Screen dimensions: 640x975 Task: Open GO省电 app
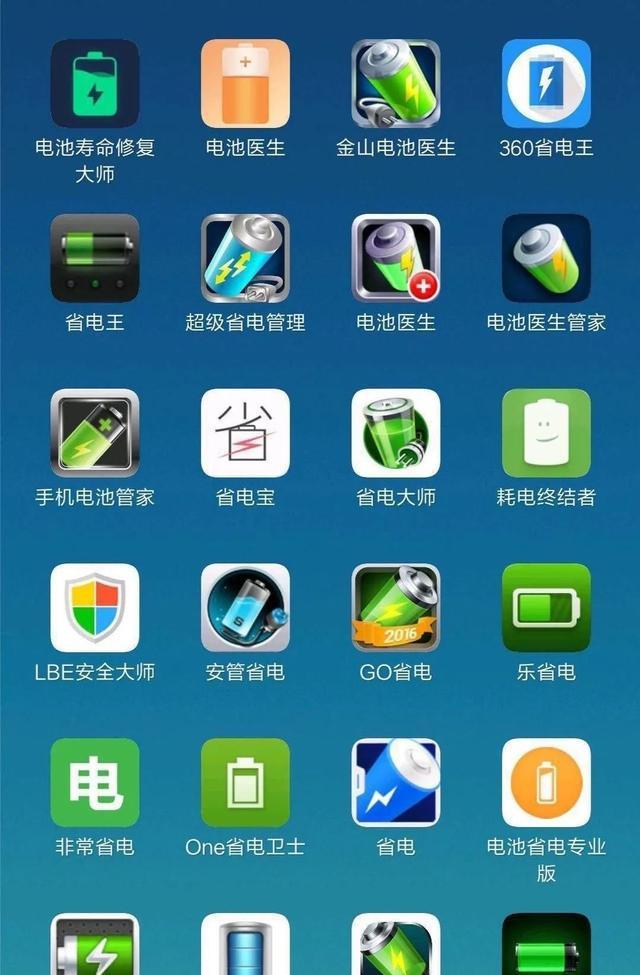tap(395, 608)
